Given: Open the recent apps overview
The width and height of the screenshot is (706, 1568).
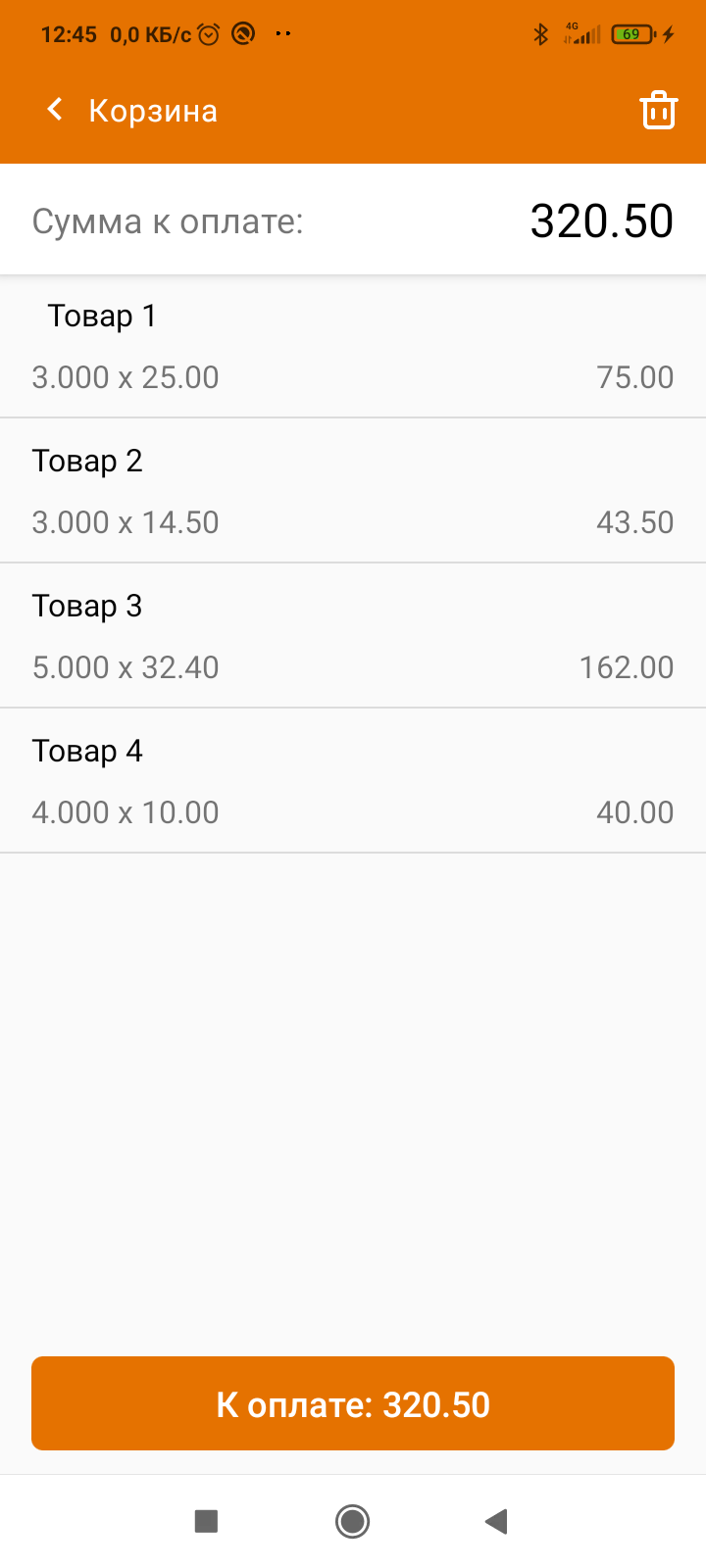Looking at the screenshot, I should (206, 1521).
